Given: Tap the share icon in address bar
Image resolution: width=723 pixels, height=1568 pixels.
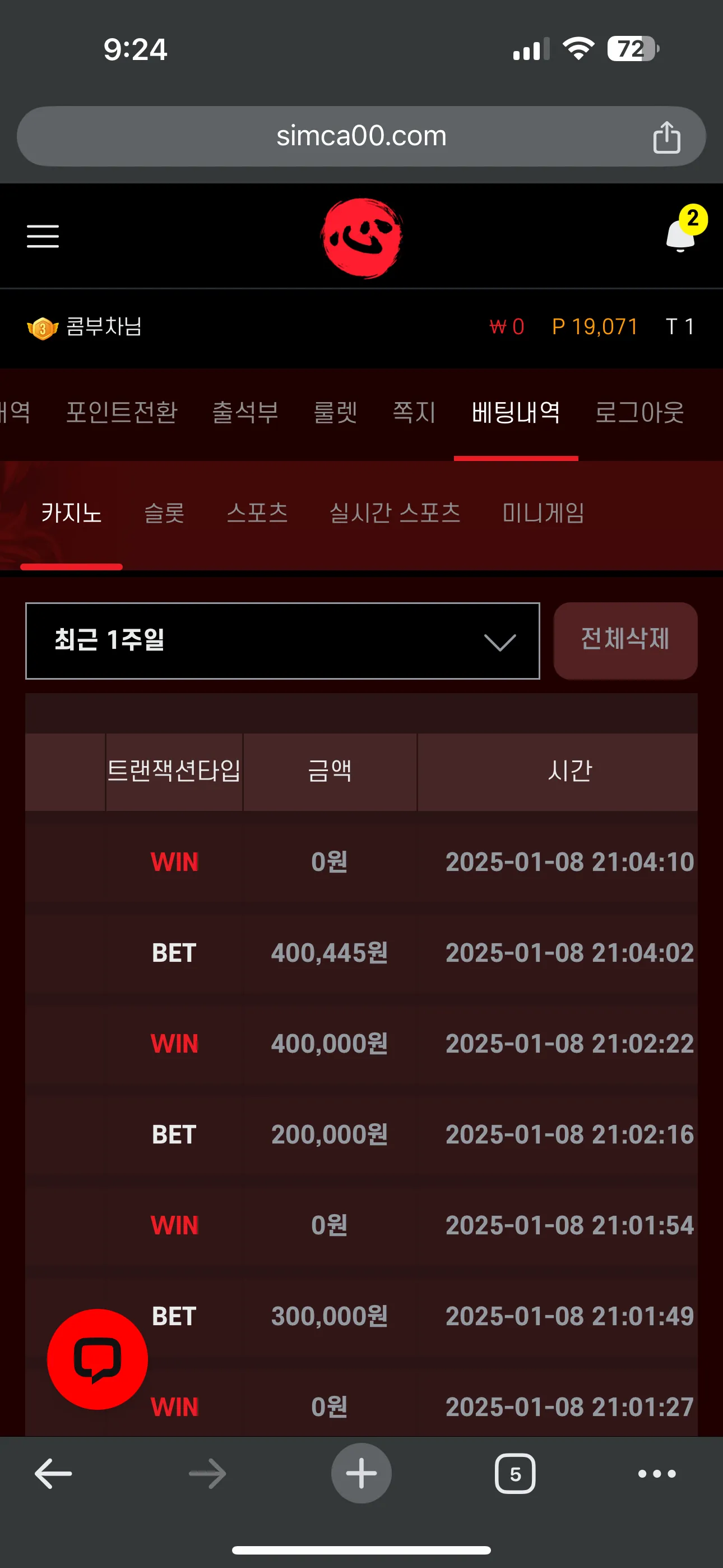Looking at the screenshot, I should [x=666, y=137].
